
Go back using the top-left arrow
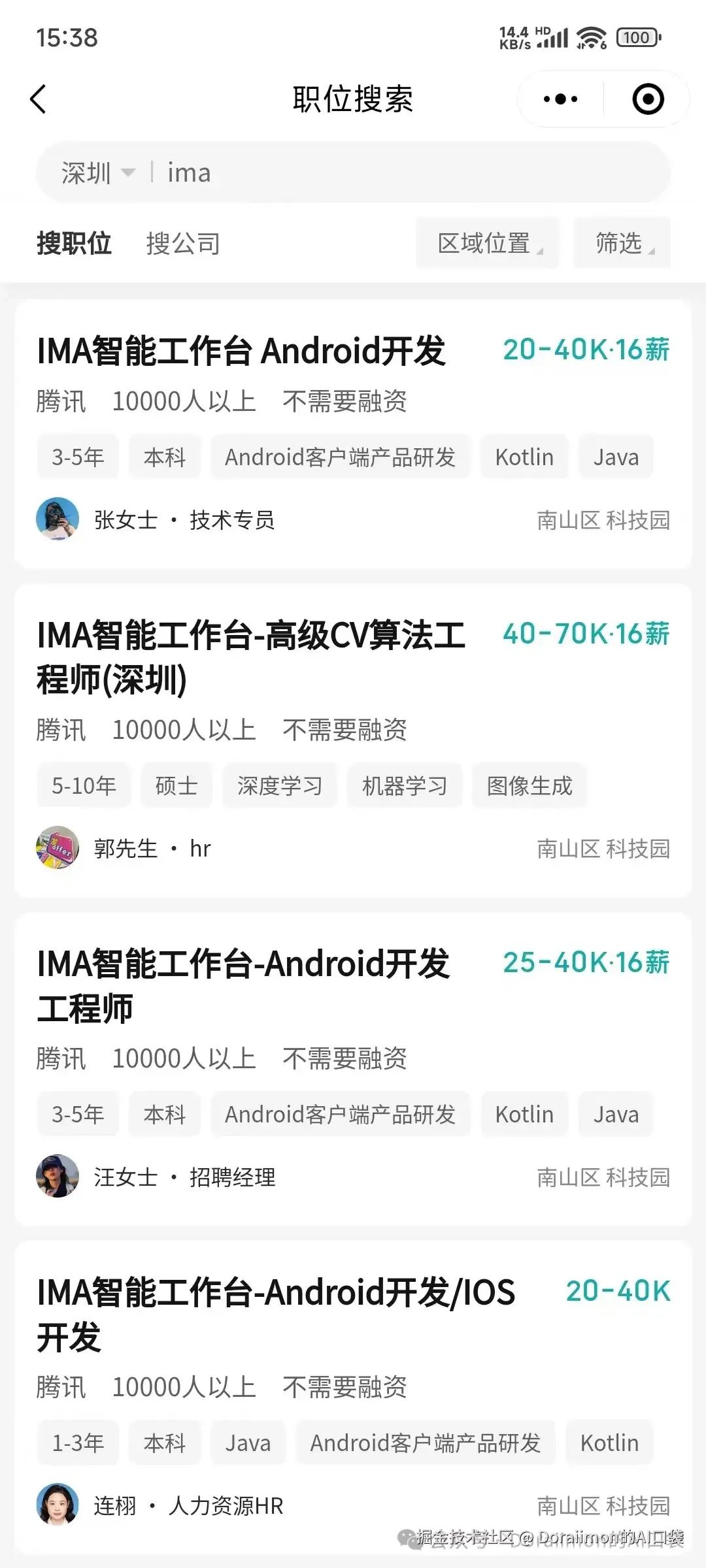[x=39, y=99]
